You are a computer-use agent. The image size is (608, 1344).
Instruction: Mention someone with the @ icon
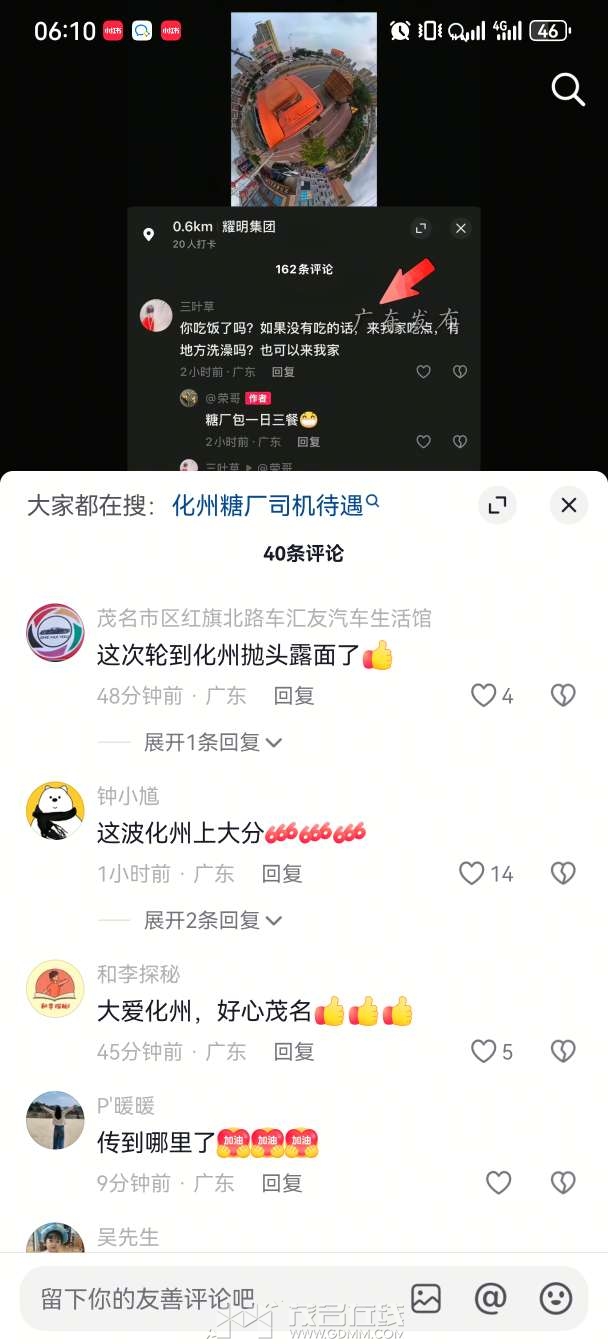490,1299
